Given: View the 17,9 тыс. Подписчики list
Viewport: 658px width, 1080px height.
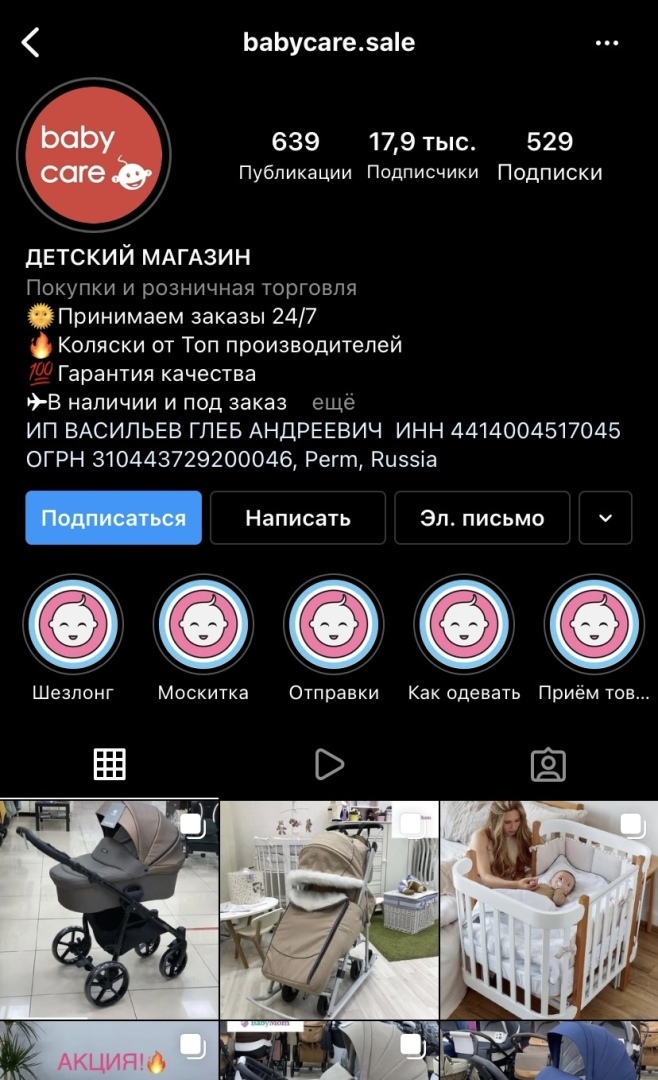Looking at the screenshot, I should tap(422, 155).
